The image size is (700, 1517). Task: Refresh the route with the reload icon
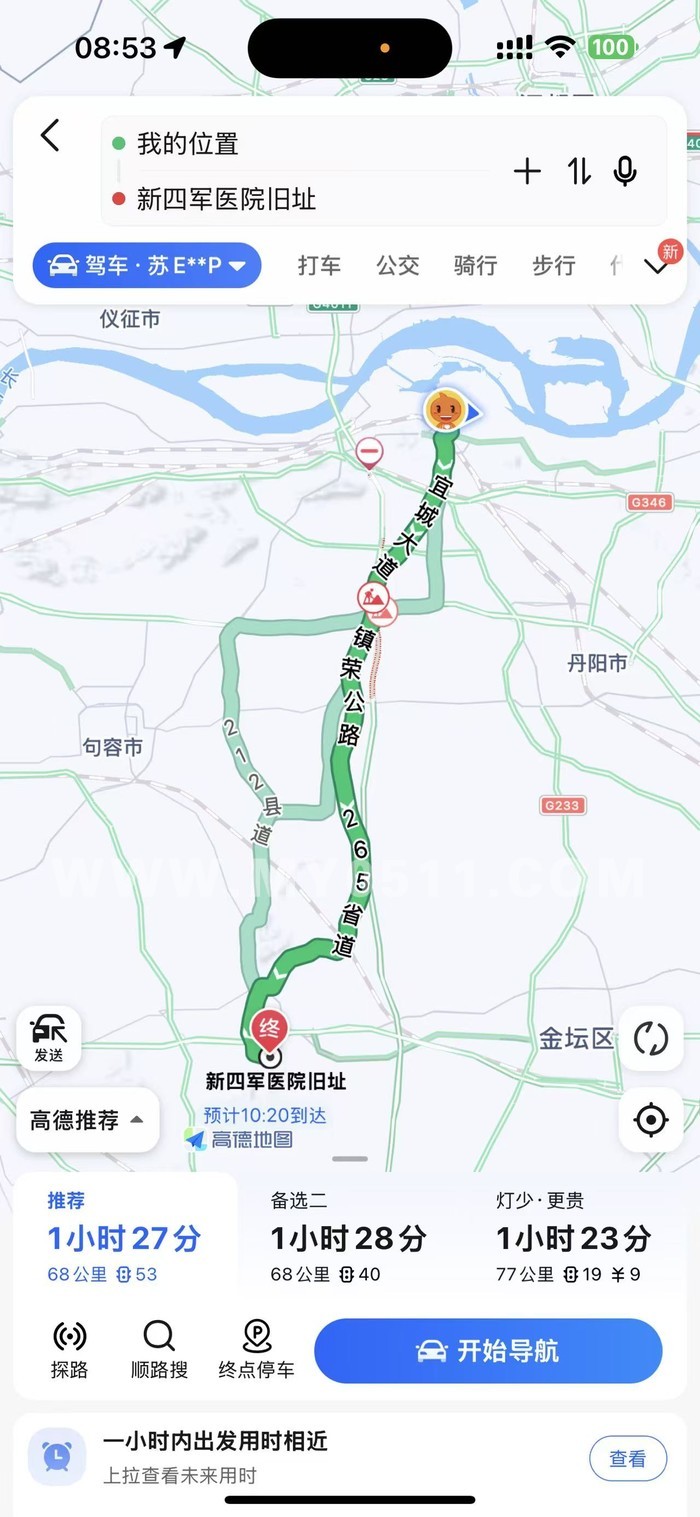click(x=651, y=1038)
